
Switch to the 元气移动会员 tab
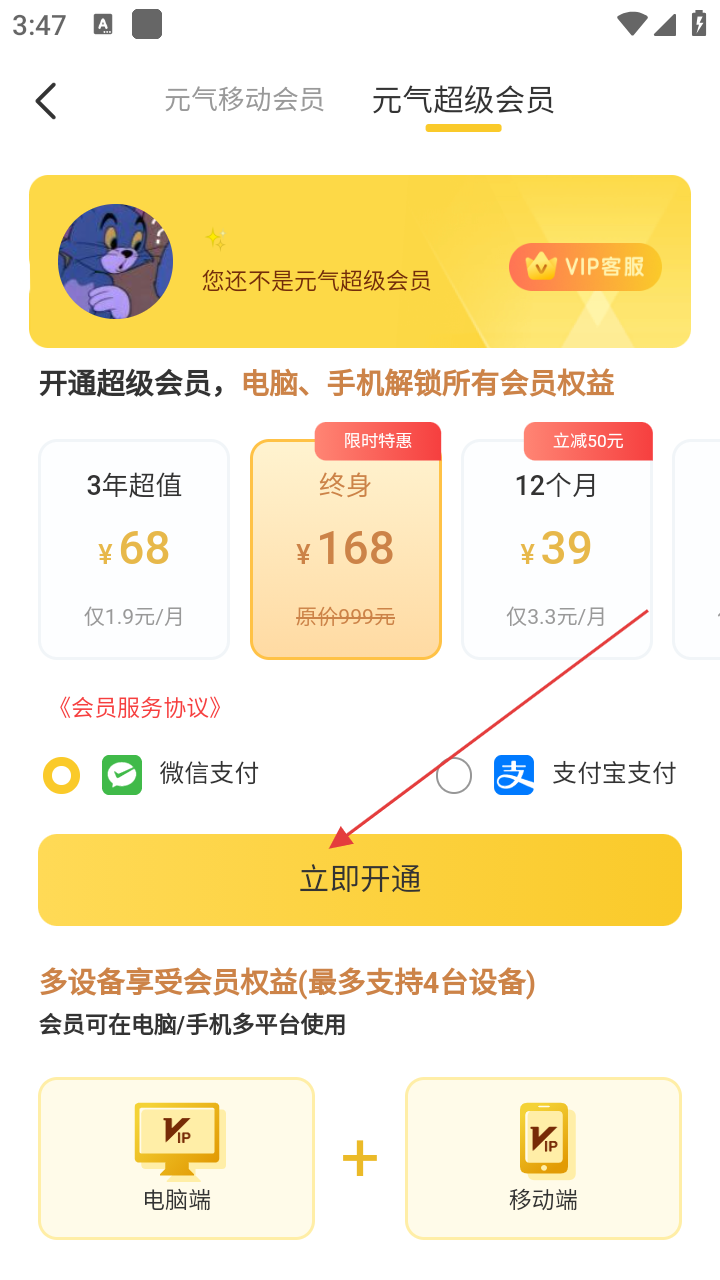pyautogui.click(x=244, y=100)
